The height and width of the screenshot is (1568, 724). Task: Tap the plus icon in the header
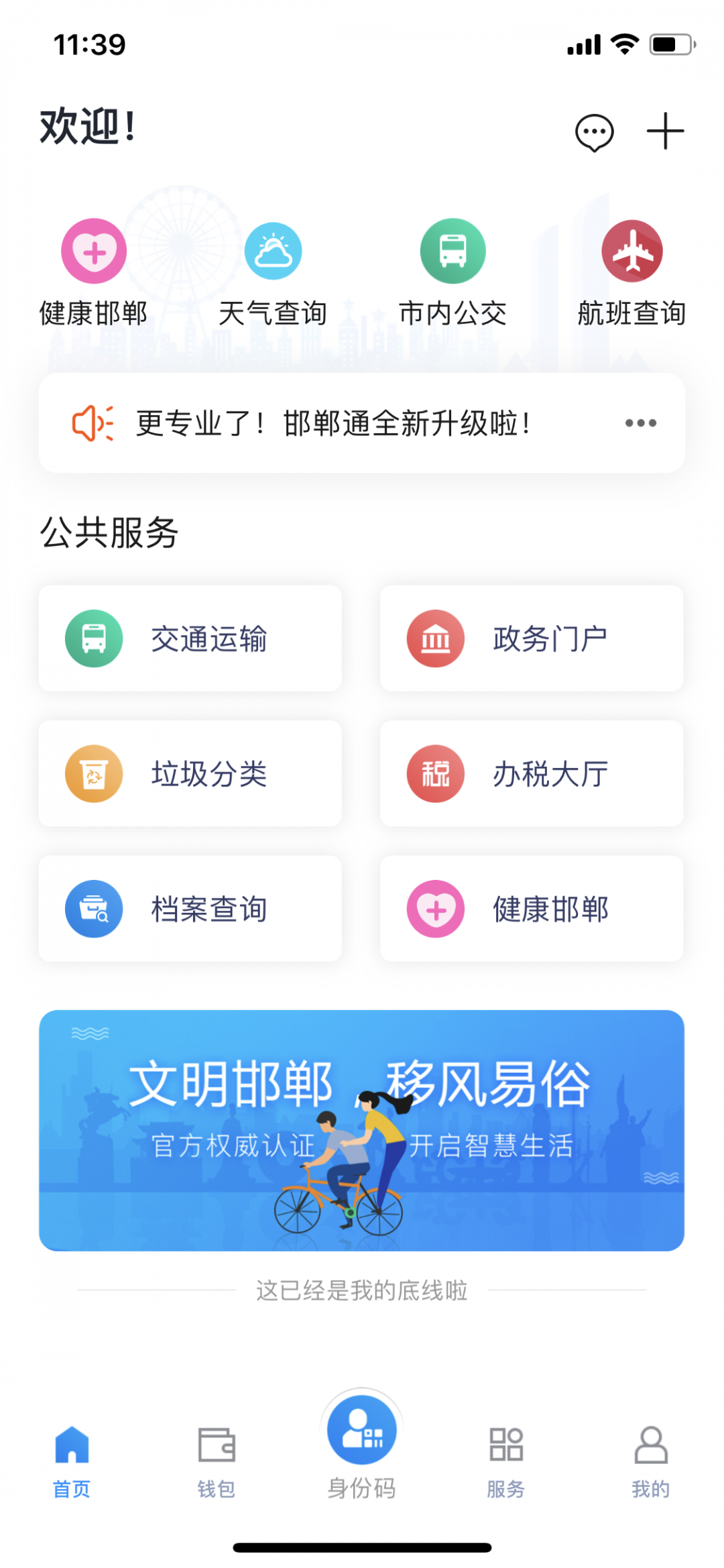[665, 131]
